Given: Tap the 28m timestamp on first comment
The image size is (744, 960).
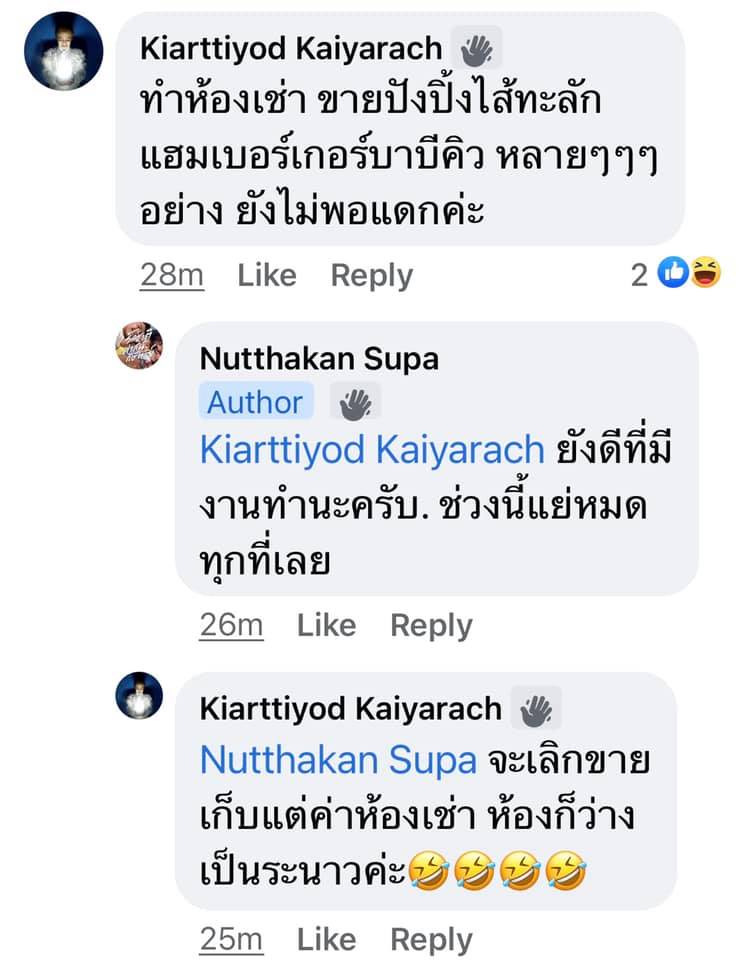Looking at the screenshot, I should [x=171, y=275].
